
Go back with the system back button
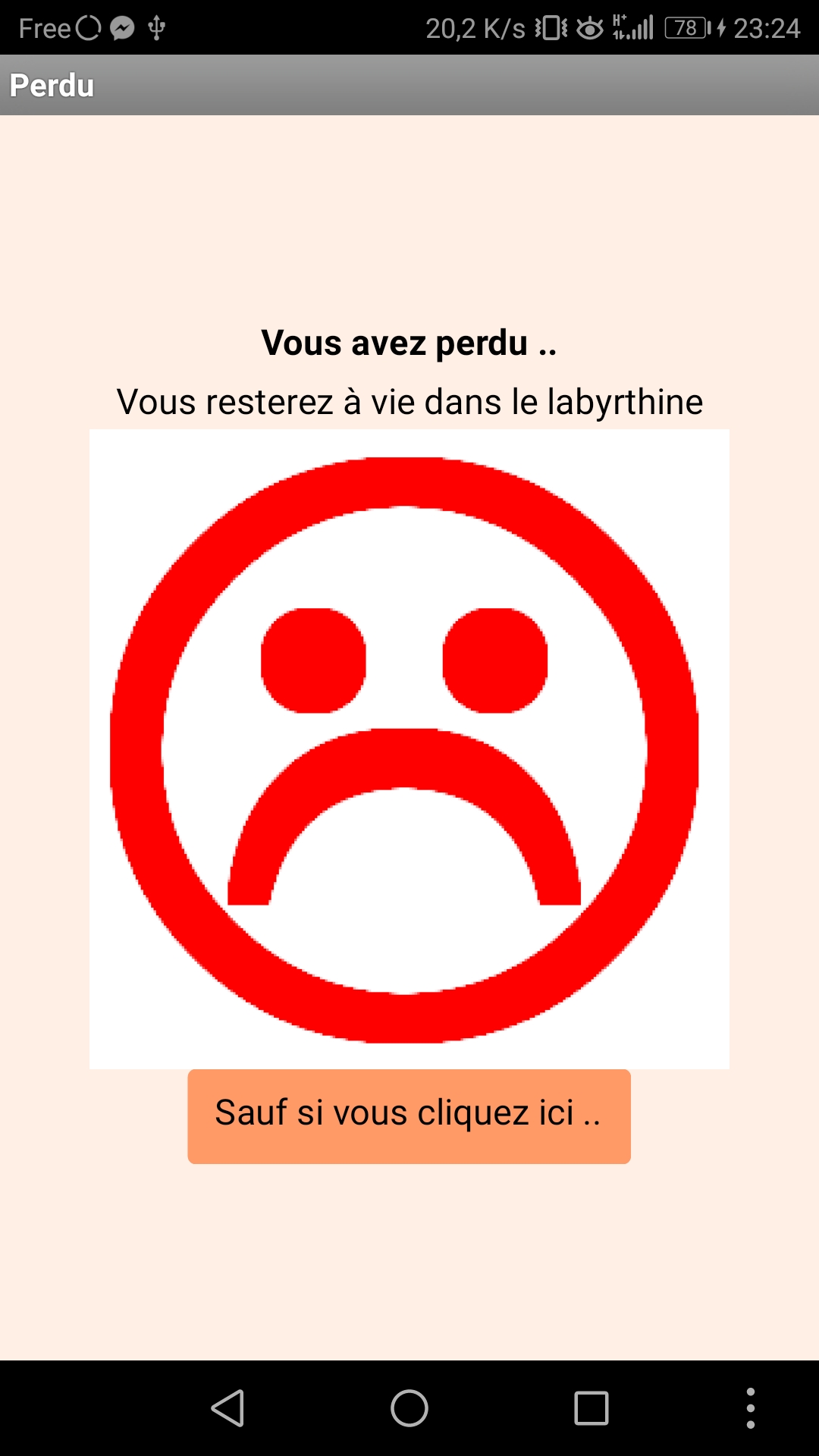tap(227, 1408)
